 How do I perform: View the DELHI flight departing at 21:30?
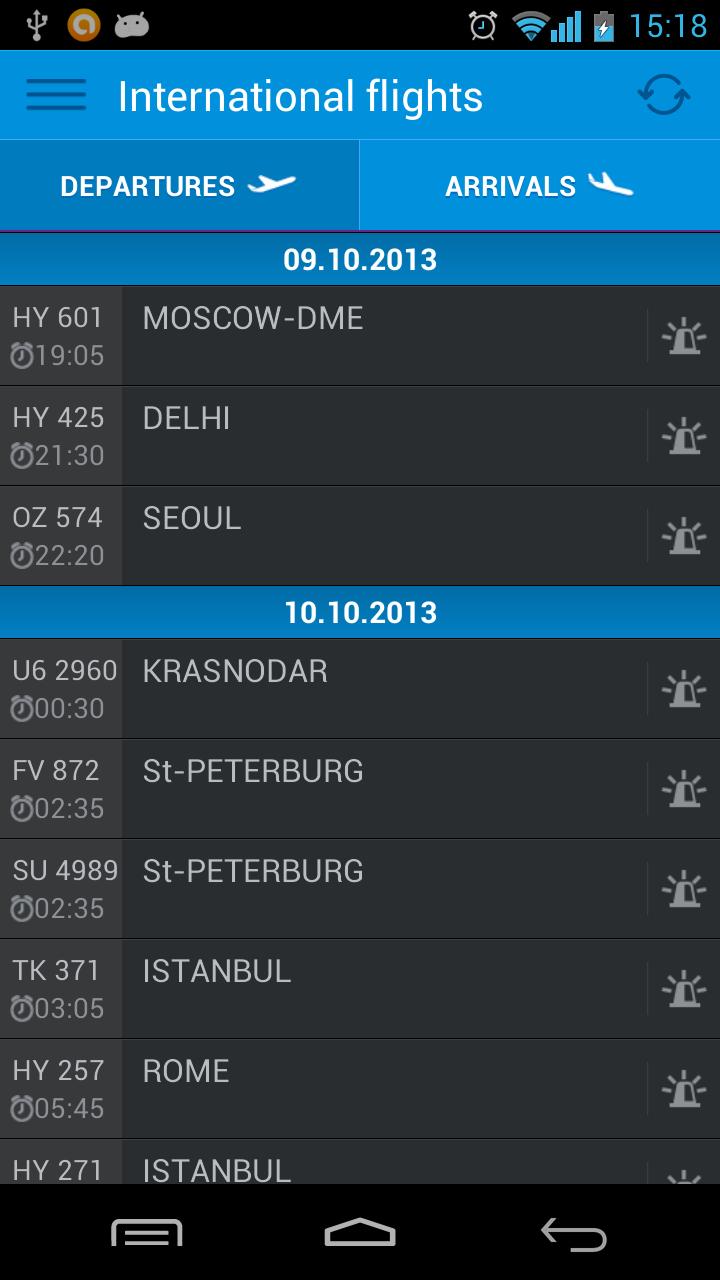click(x=300, y=435)
